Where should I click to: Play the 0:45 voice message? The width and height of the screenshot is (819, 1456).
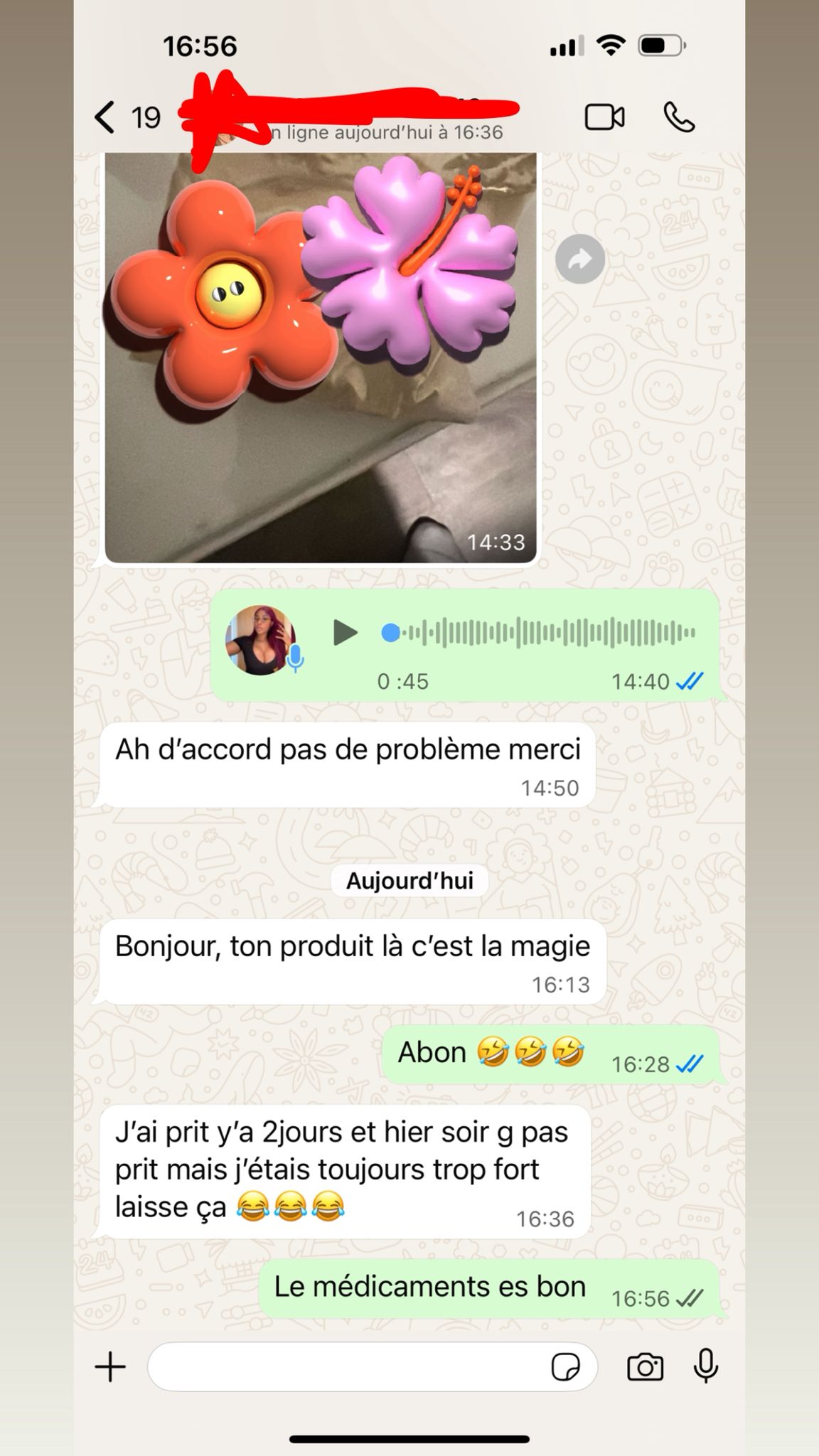tap(346, 632)
